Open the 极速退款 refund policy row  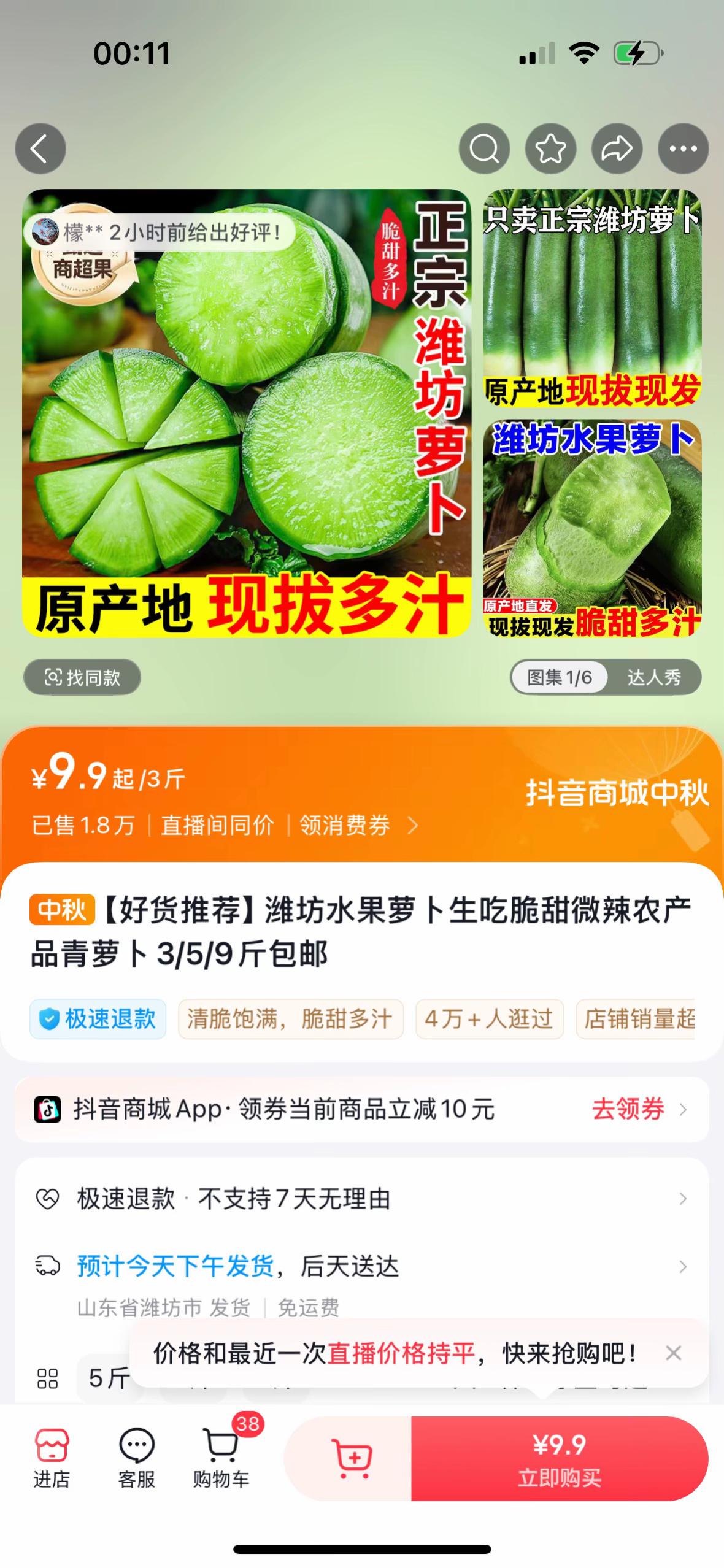362,1199
